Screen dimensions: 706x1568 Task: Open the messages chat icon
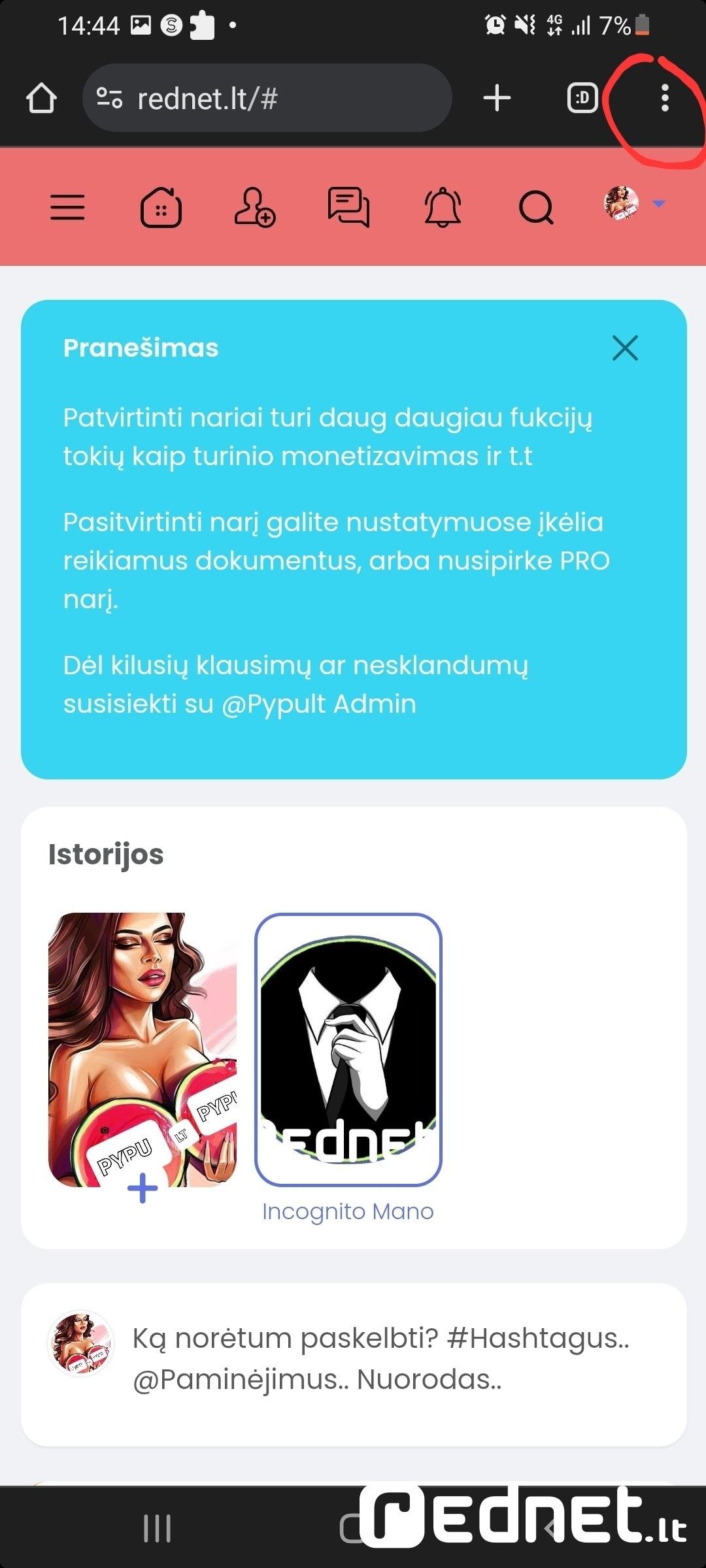(348, 207)
